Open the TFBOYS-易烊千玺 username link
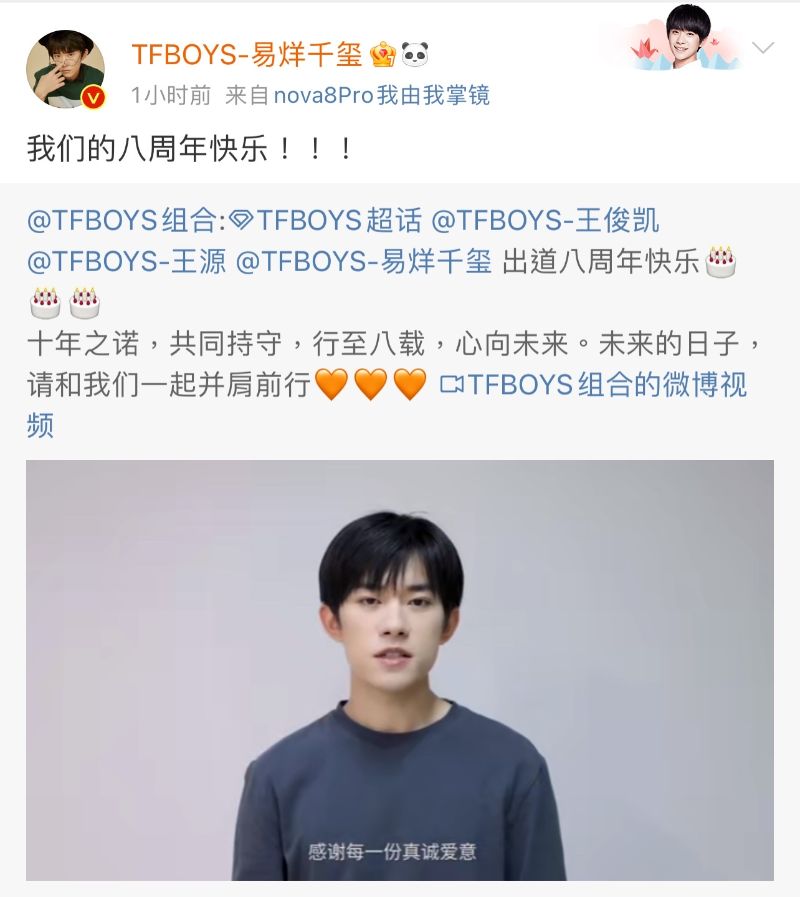 coord(246,55)
